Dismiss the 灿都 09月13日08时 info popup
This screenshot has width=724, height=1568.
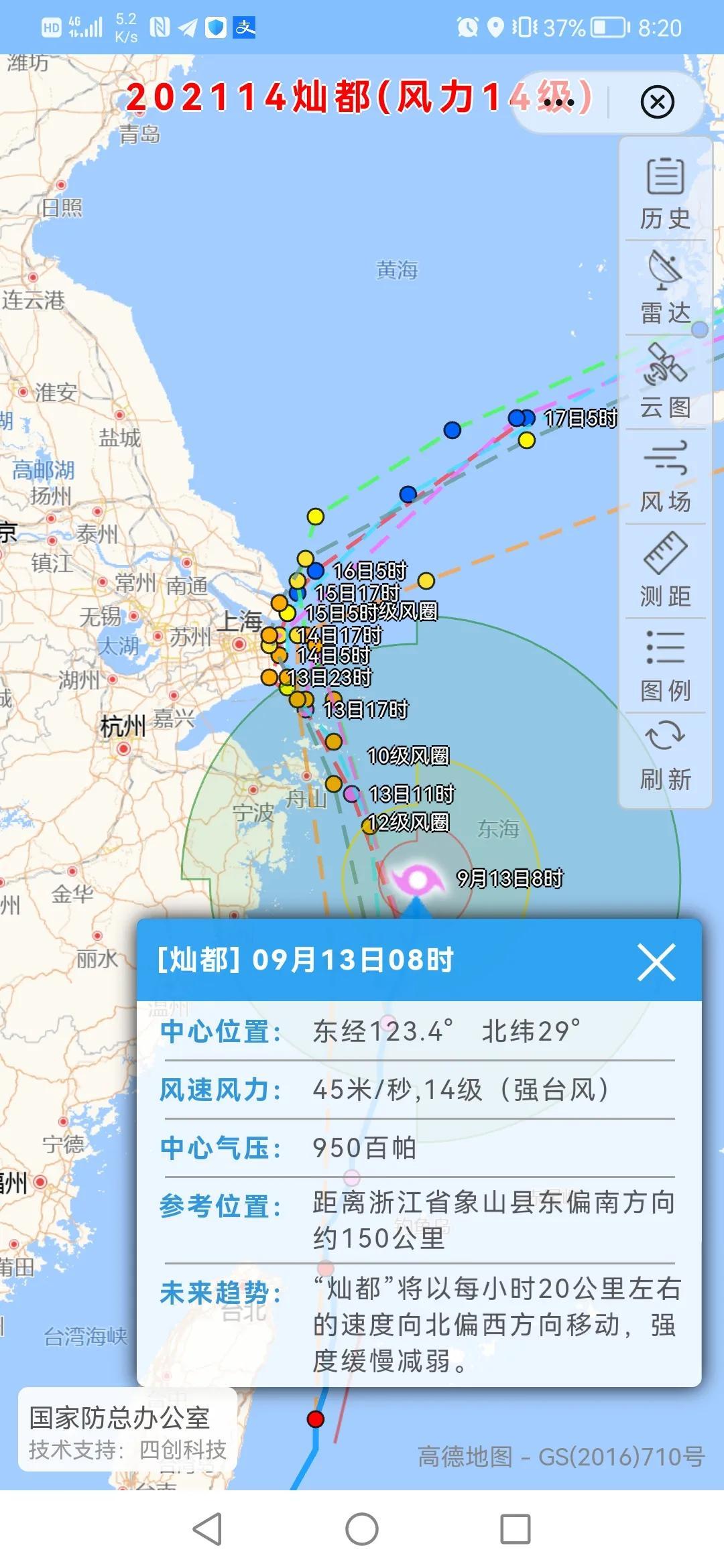click(x=656, y=962)
